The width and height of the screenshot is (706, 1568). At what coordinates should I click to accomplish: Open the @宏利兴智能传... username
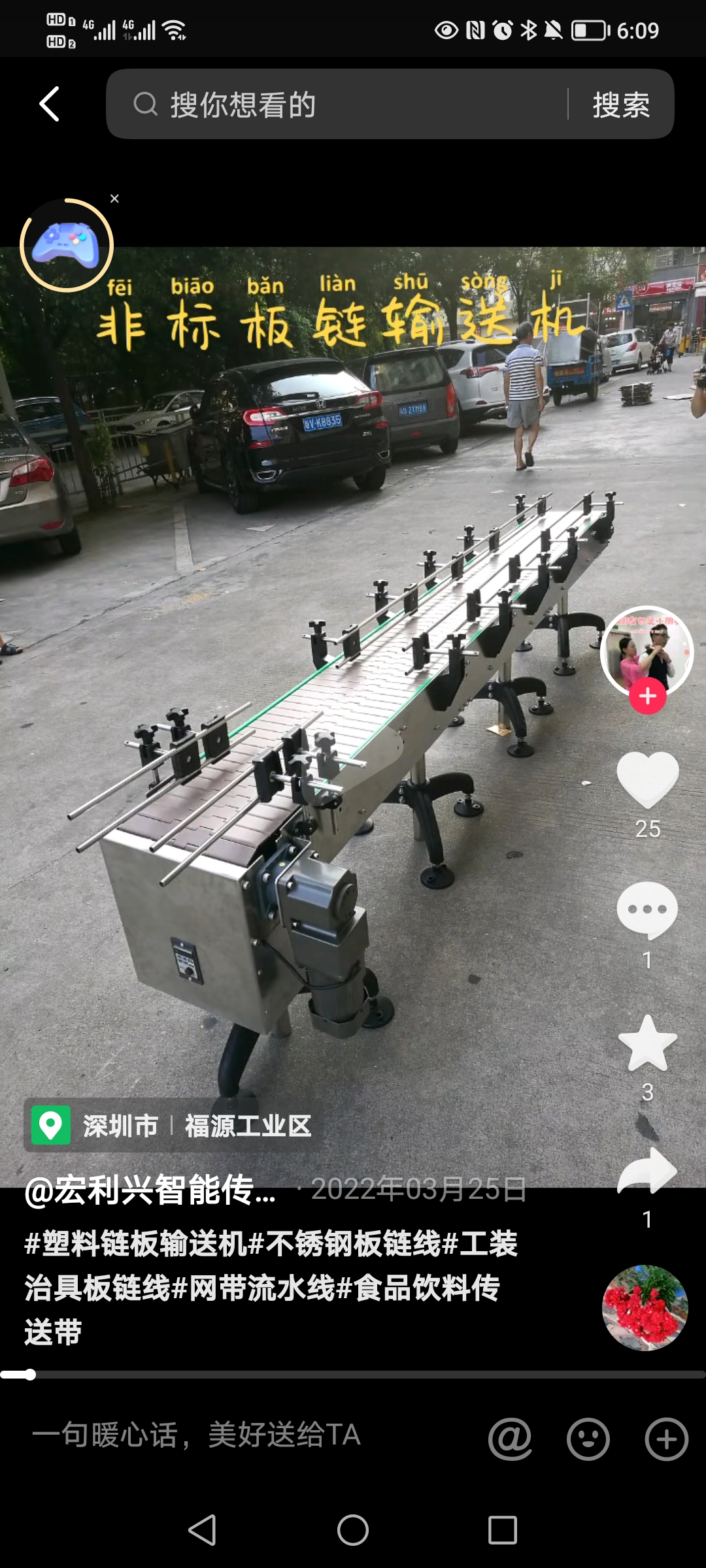coord(150,1190)
